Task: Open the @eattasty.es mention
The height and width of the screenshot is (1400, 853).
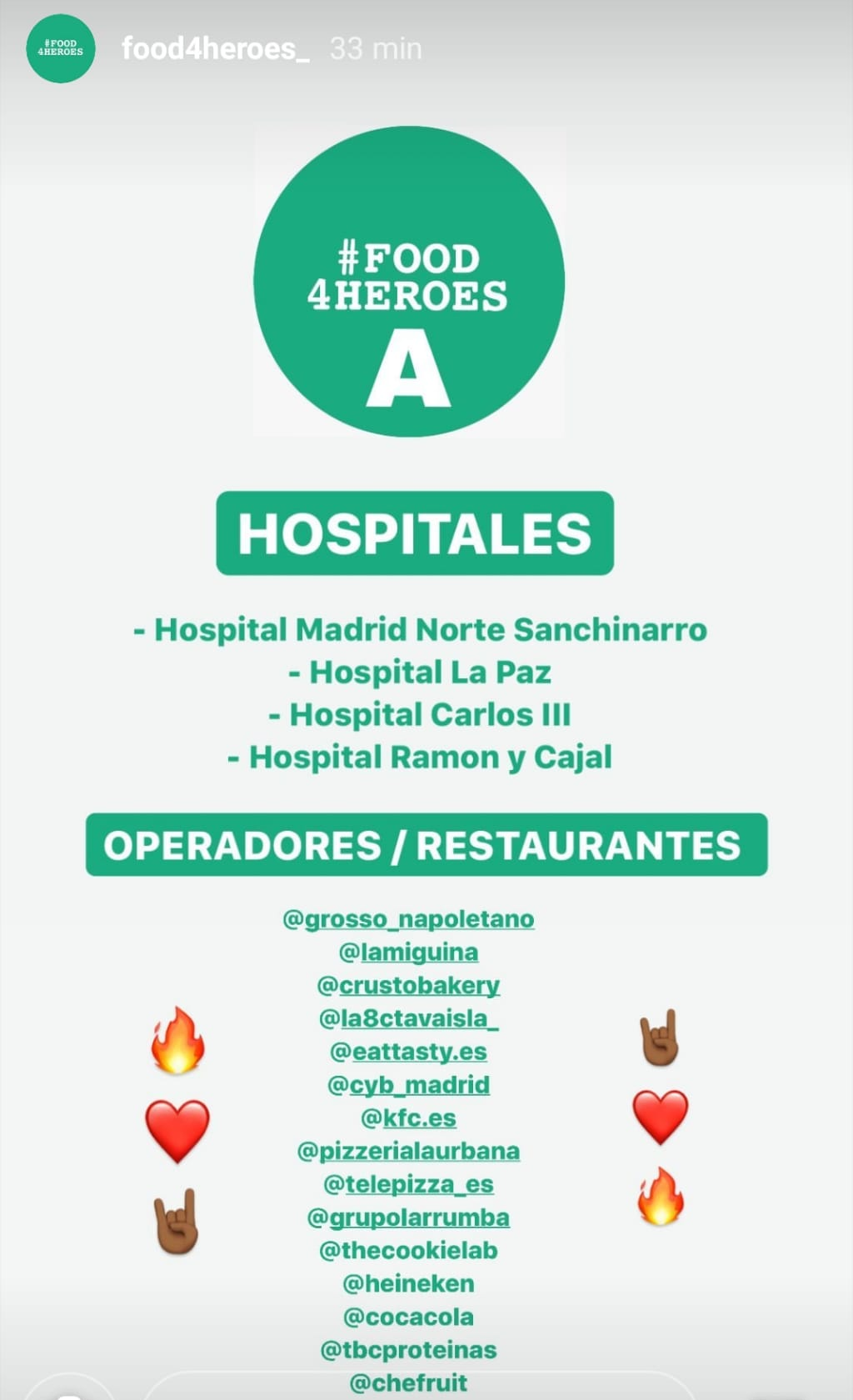Action: point(408,1052)
